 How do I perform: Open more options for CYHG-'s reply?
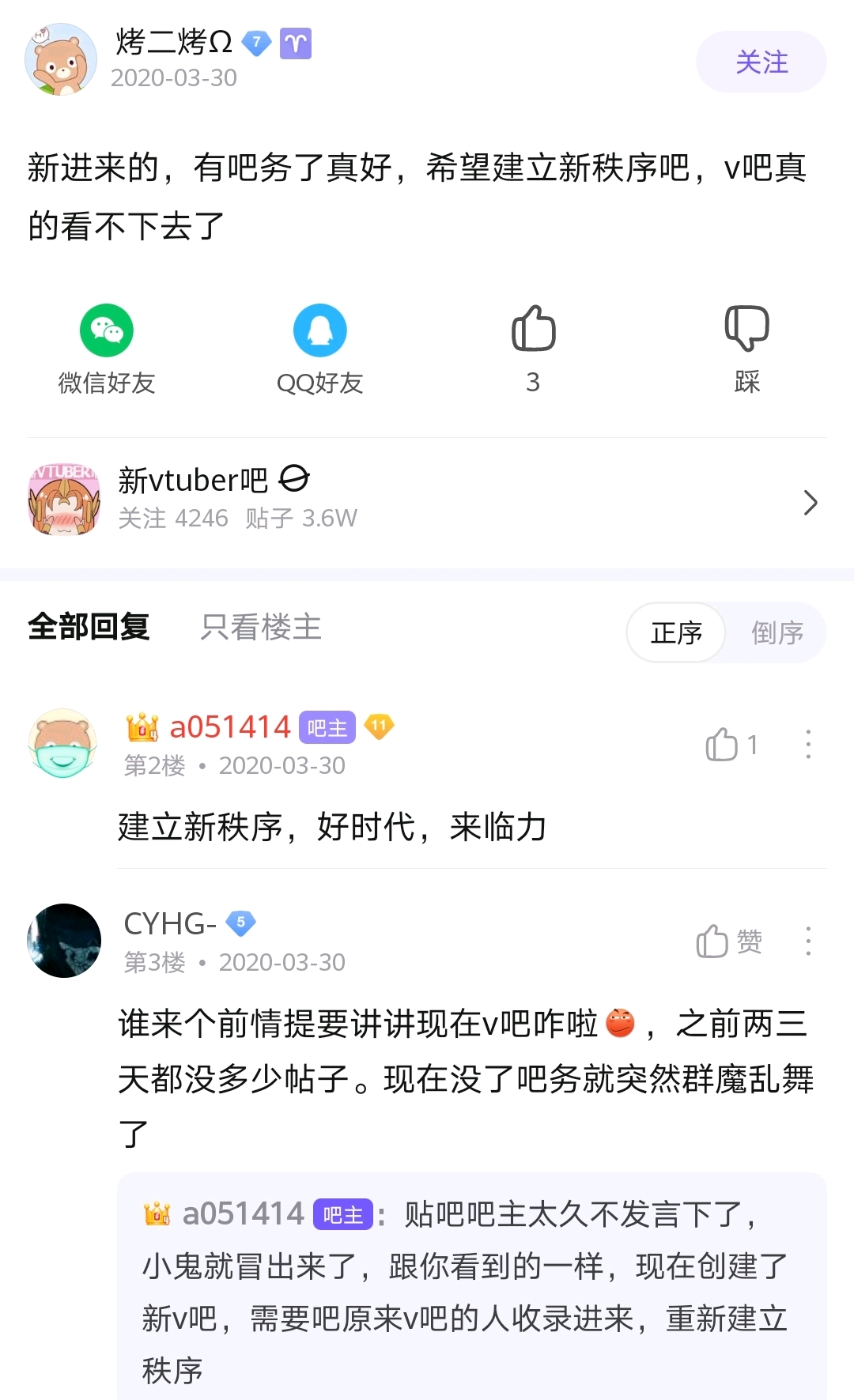807,942
